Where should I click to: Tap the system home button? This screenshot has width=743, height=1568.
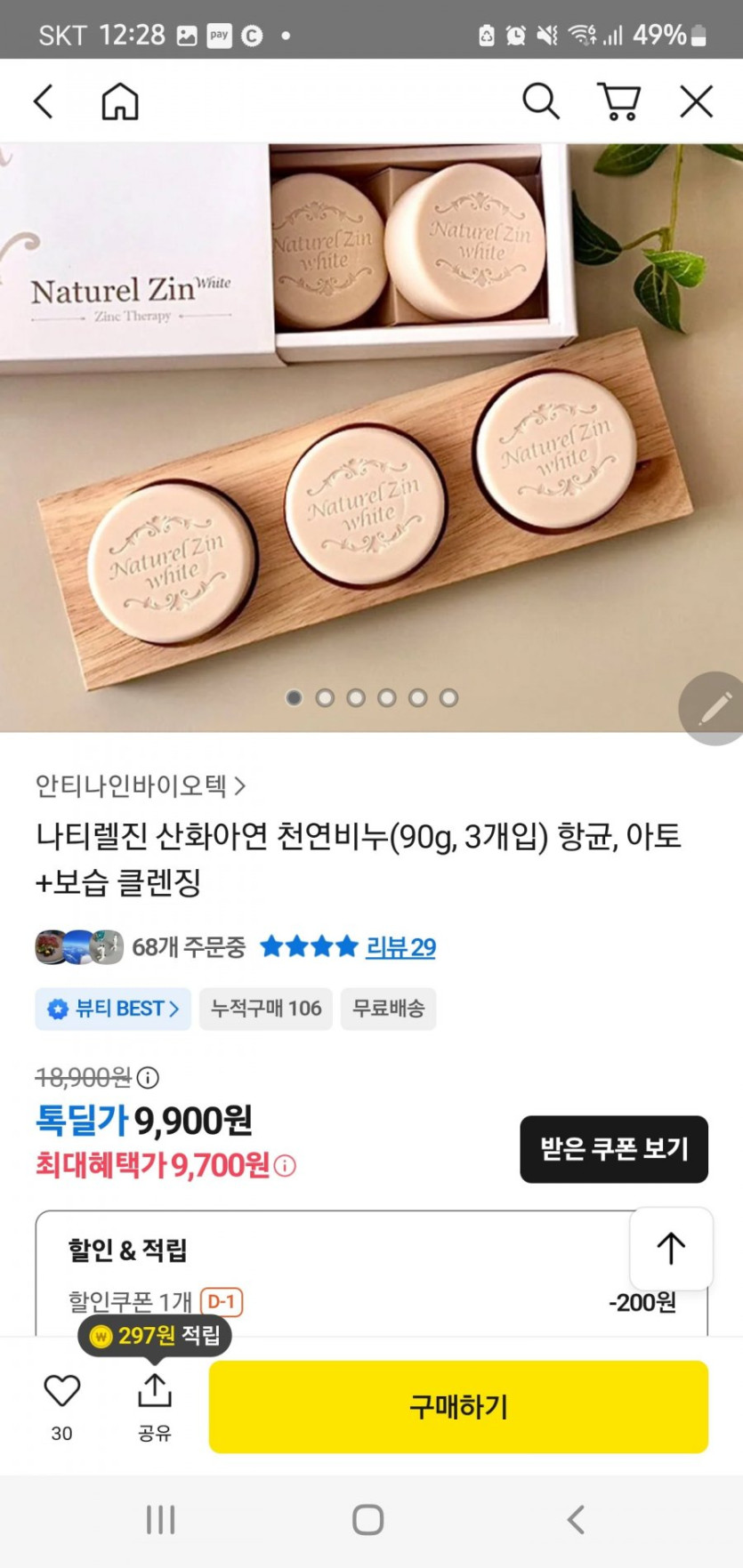tap(368, 1520)
